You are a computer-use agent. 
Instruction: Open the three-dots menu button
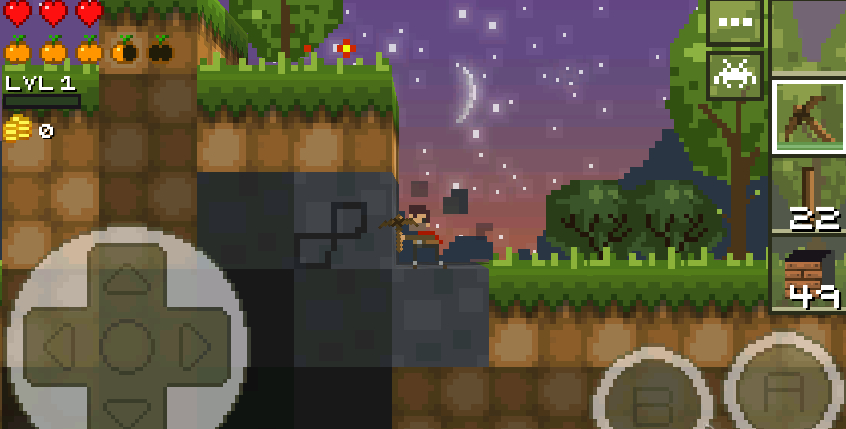tap(735, 21)
